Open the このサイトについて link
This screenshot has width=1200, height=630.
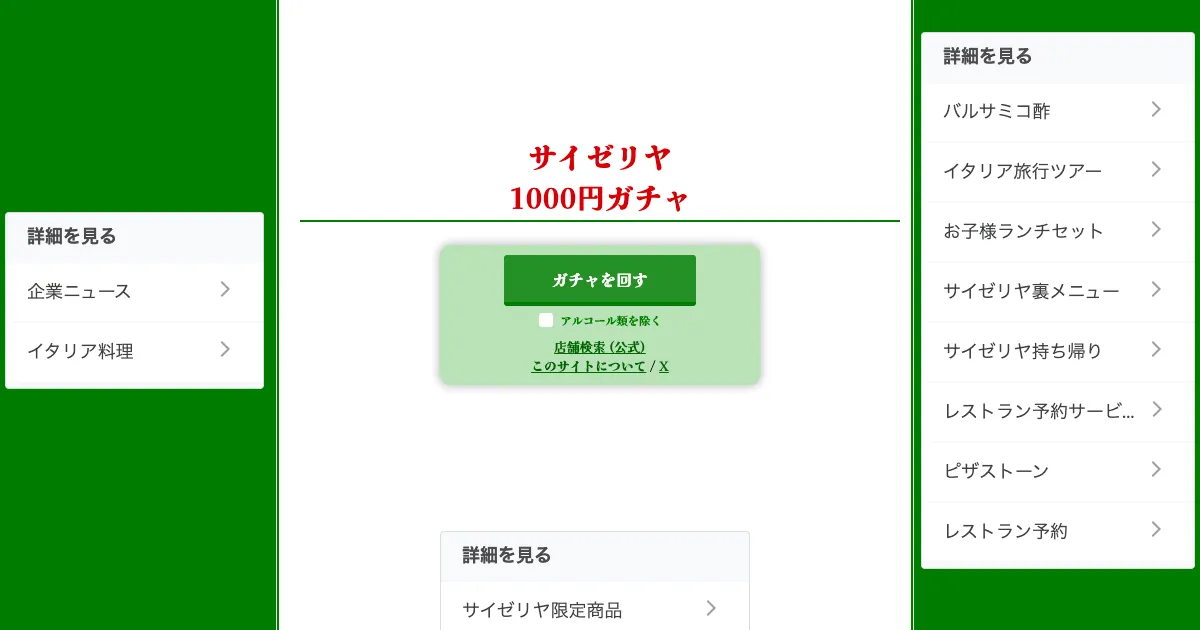click(x=588, y=366)
